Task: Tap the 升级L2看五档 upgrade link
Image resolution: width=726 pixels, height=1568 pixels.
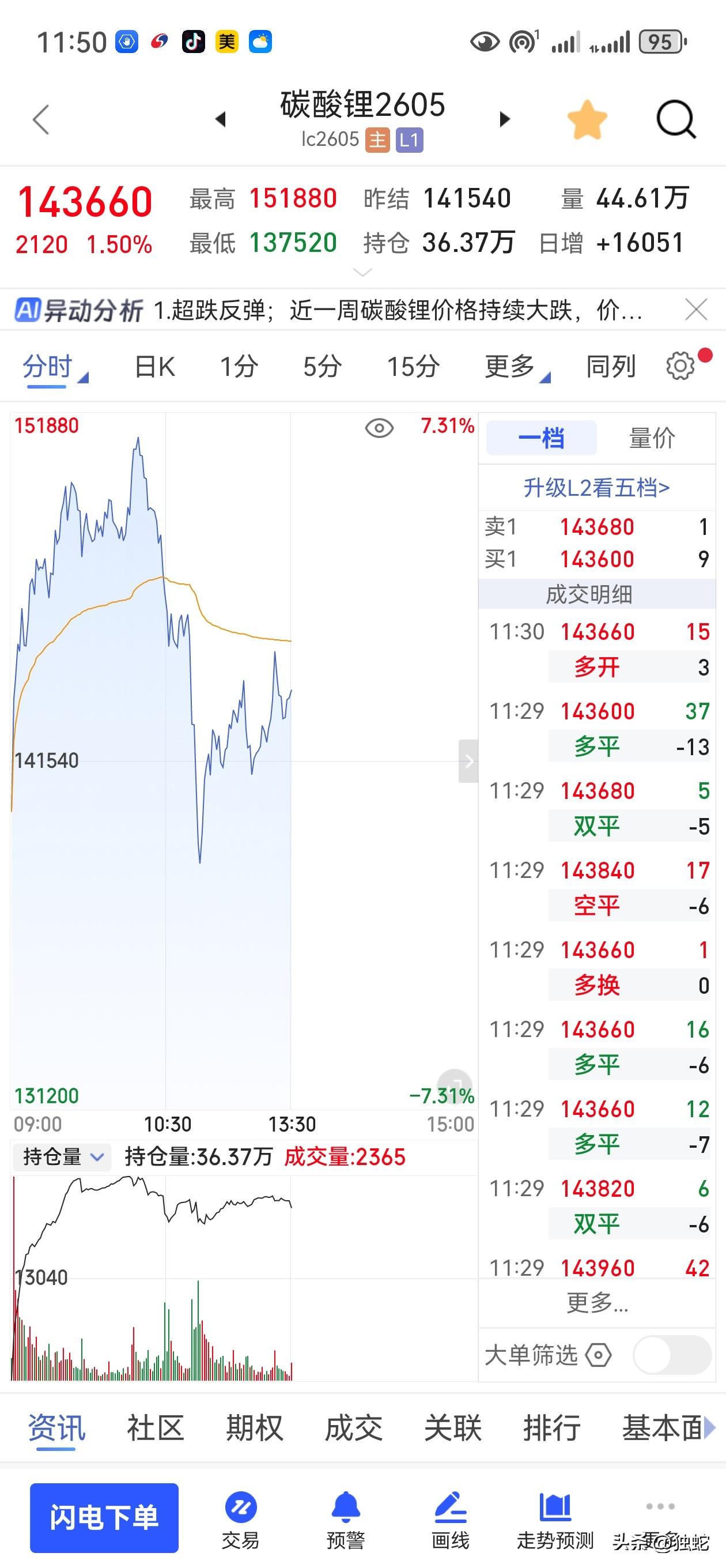Action: click(x=597, y=488)
